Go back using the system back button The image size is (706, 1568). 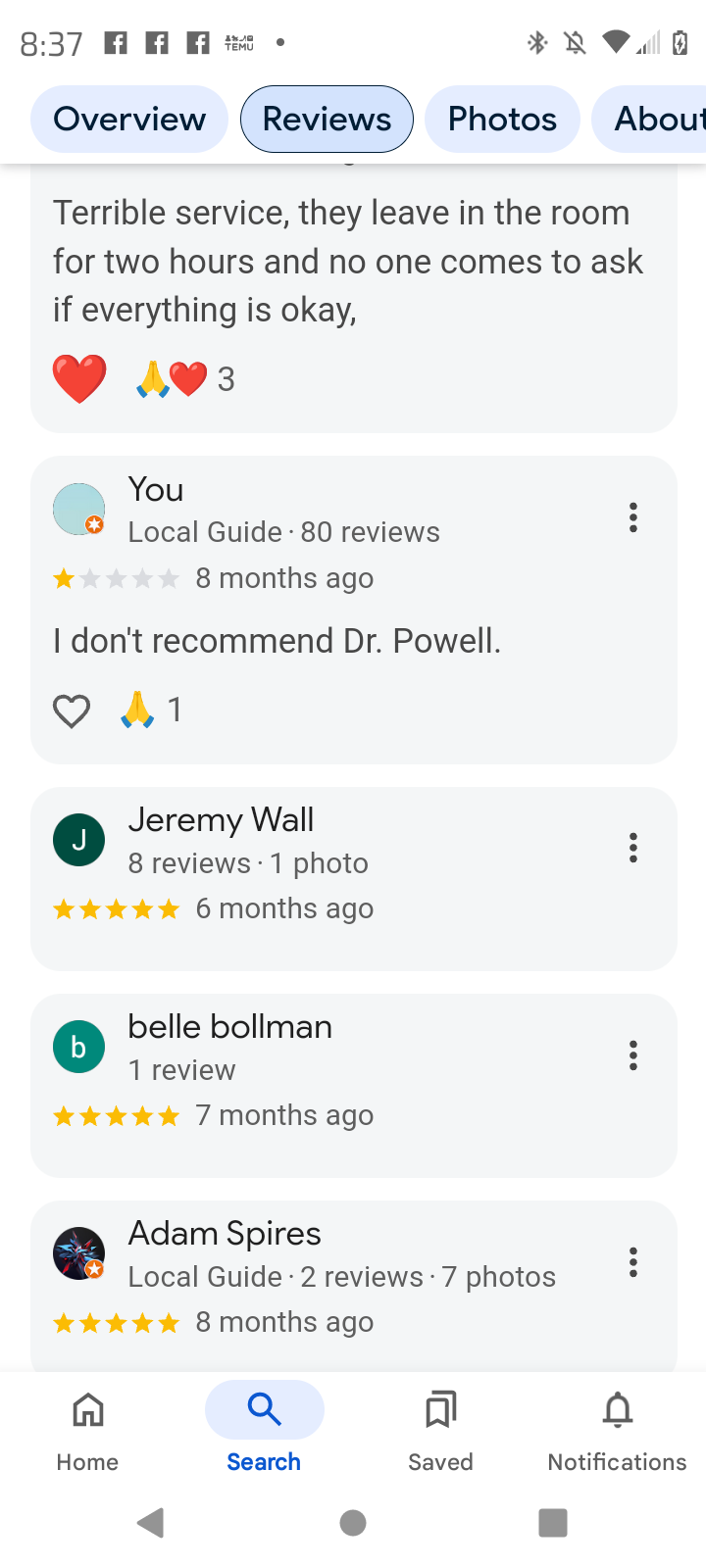151,1523
